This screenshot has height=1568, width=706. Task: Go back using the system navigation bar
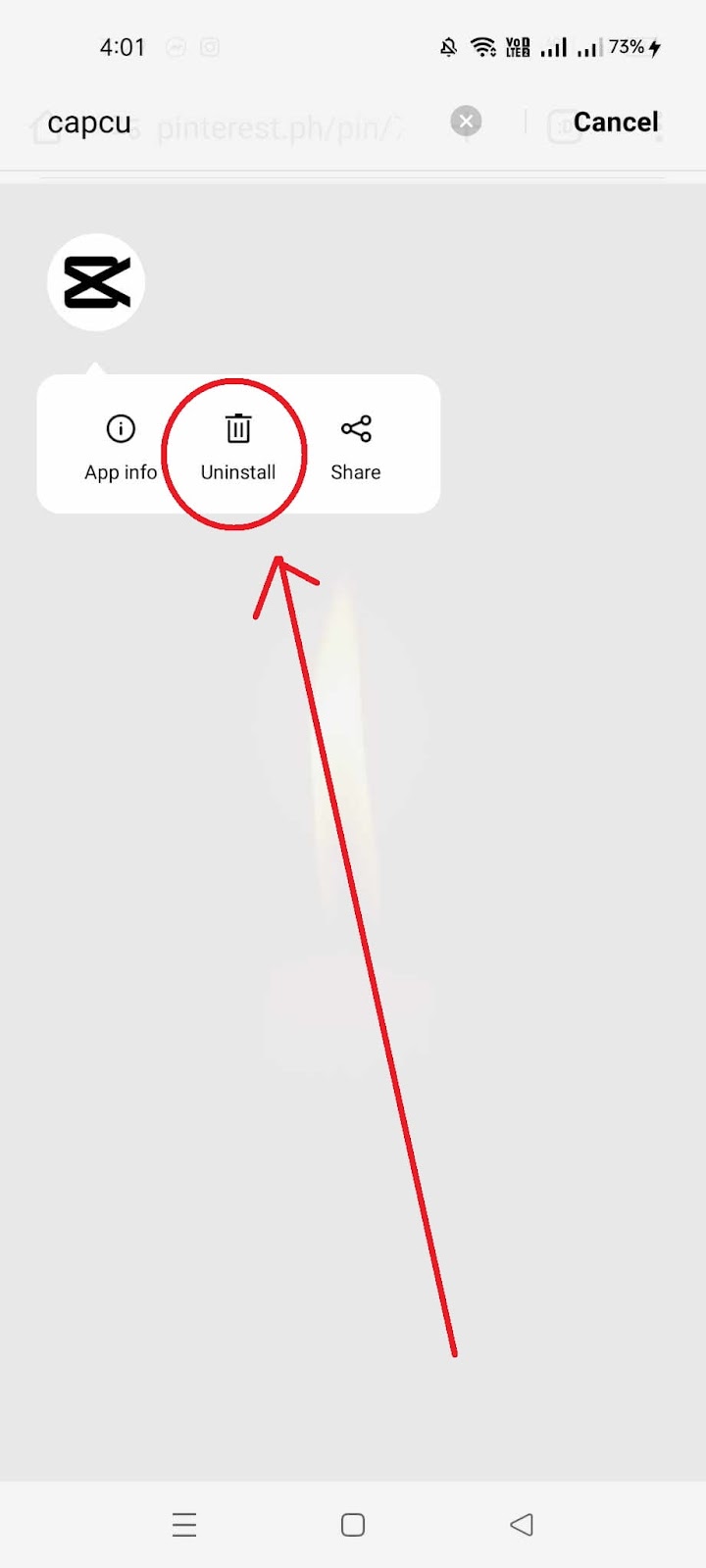click(522, 1525)
